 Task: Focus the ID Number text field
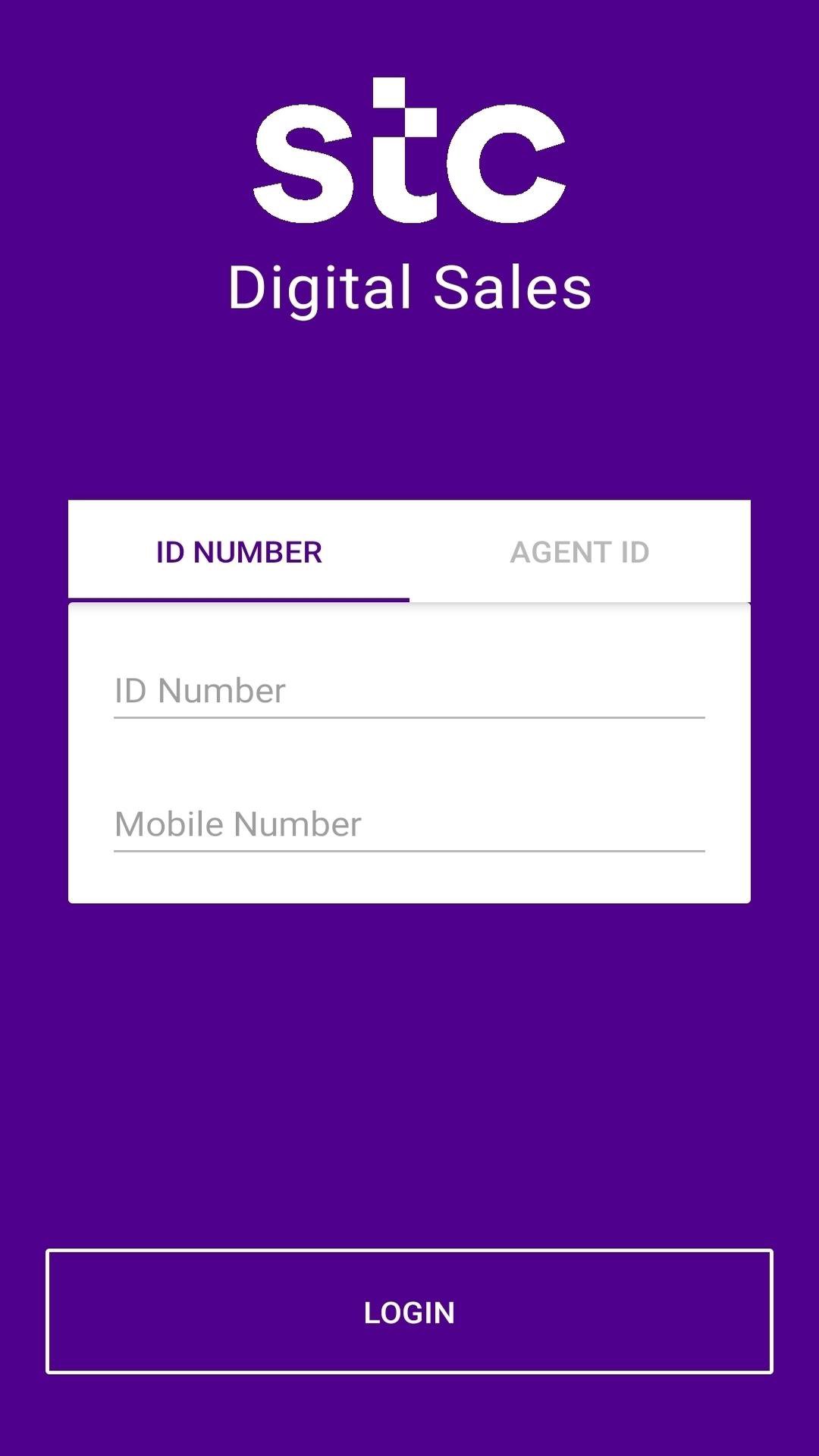[409, 691]
